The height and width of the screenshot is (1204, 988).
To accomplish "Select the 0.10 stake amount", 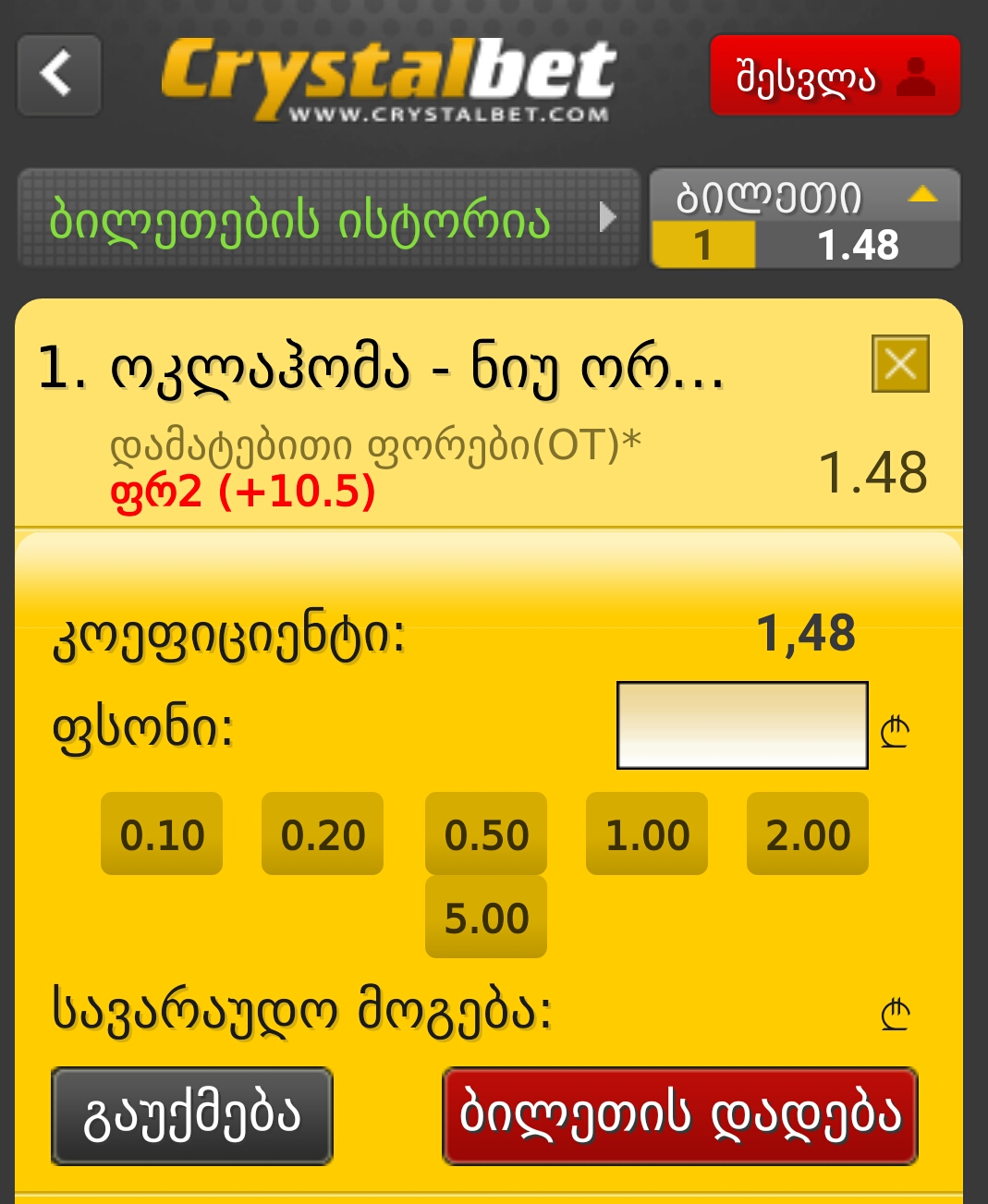I will coord(162,834).
